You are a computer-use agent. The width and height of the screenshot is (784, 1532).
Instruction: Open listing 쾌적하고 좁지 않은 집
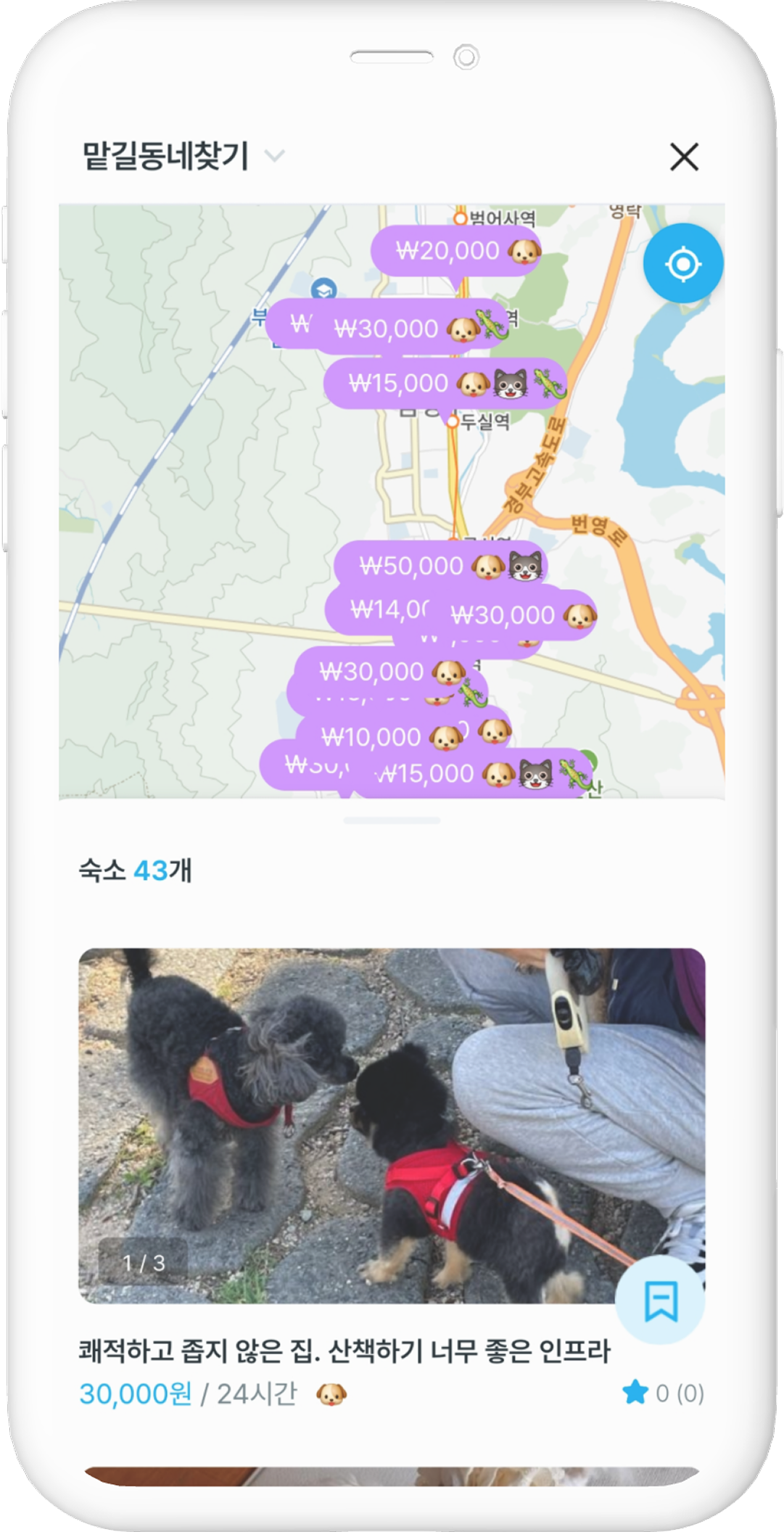click(344, 1351)
